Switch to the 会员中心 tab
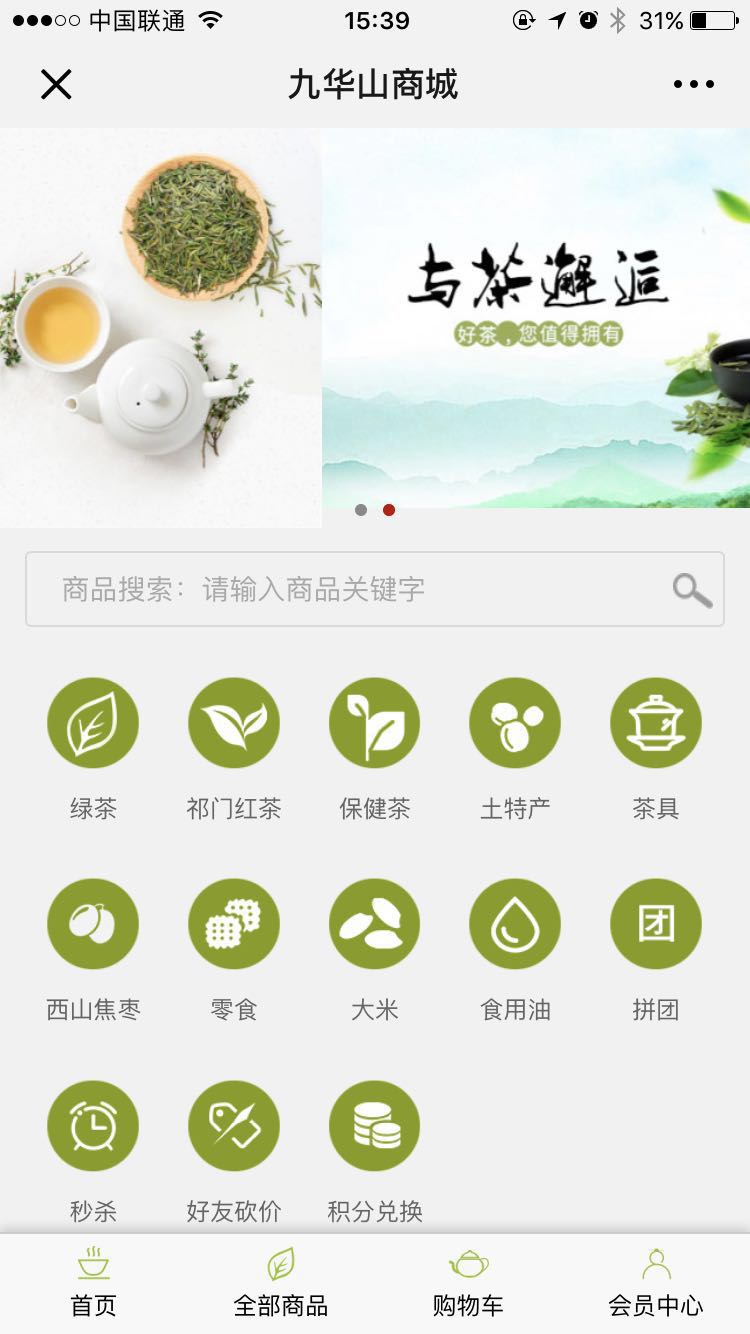The width and height of the screenshot is (750, 1334). (656, 1283)
